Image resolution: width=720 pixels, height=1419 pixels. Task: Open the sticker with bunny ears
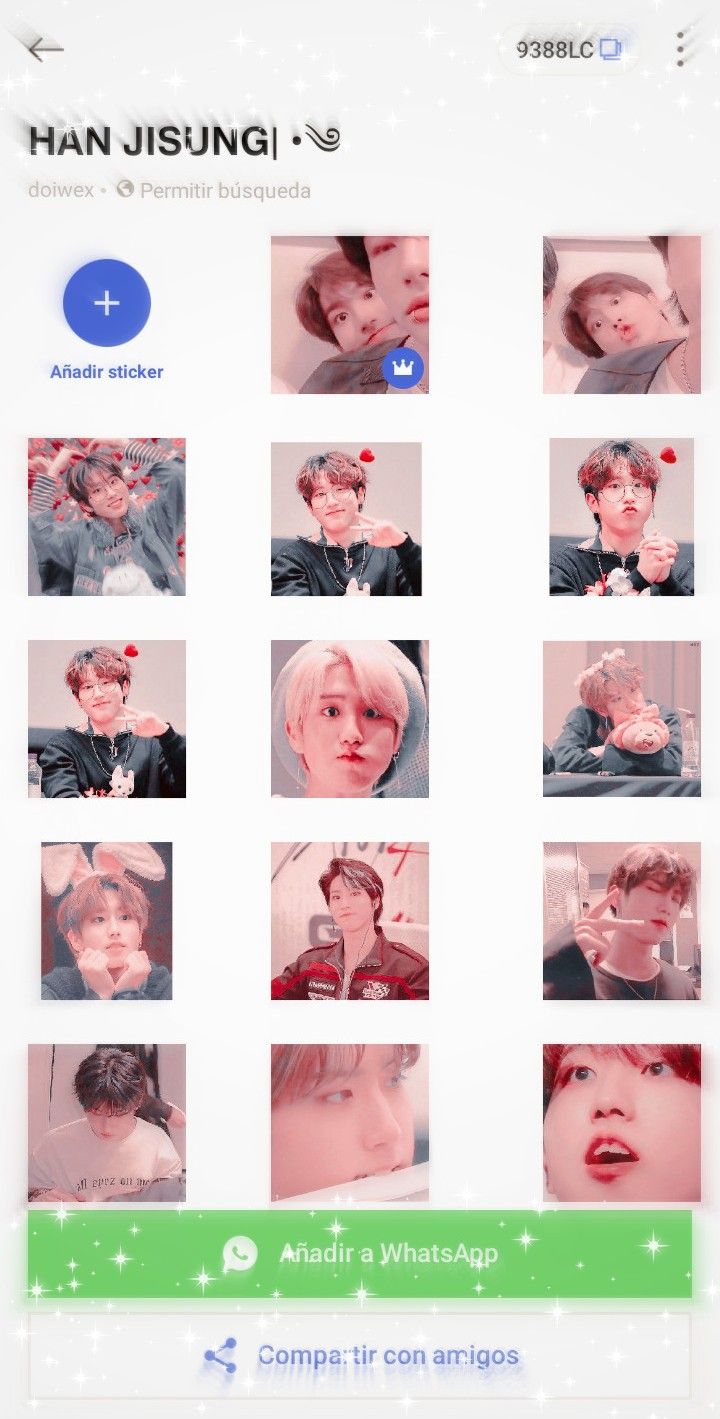coord(107,921)
